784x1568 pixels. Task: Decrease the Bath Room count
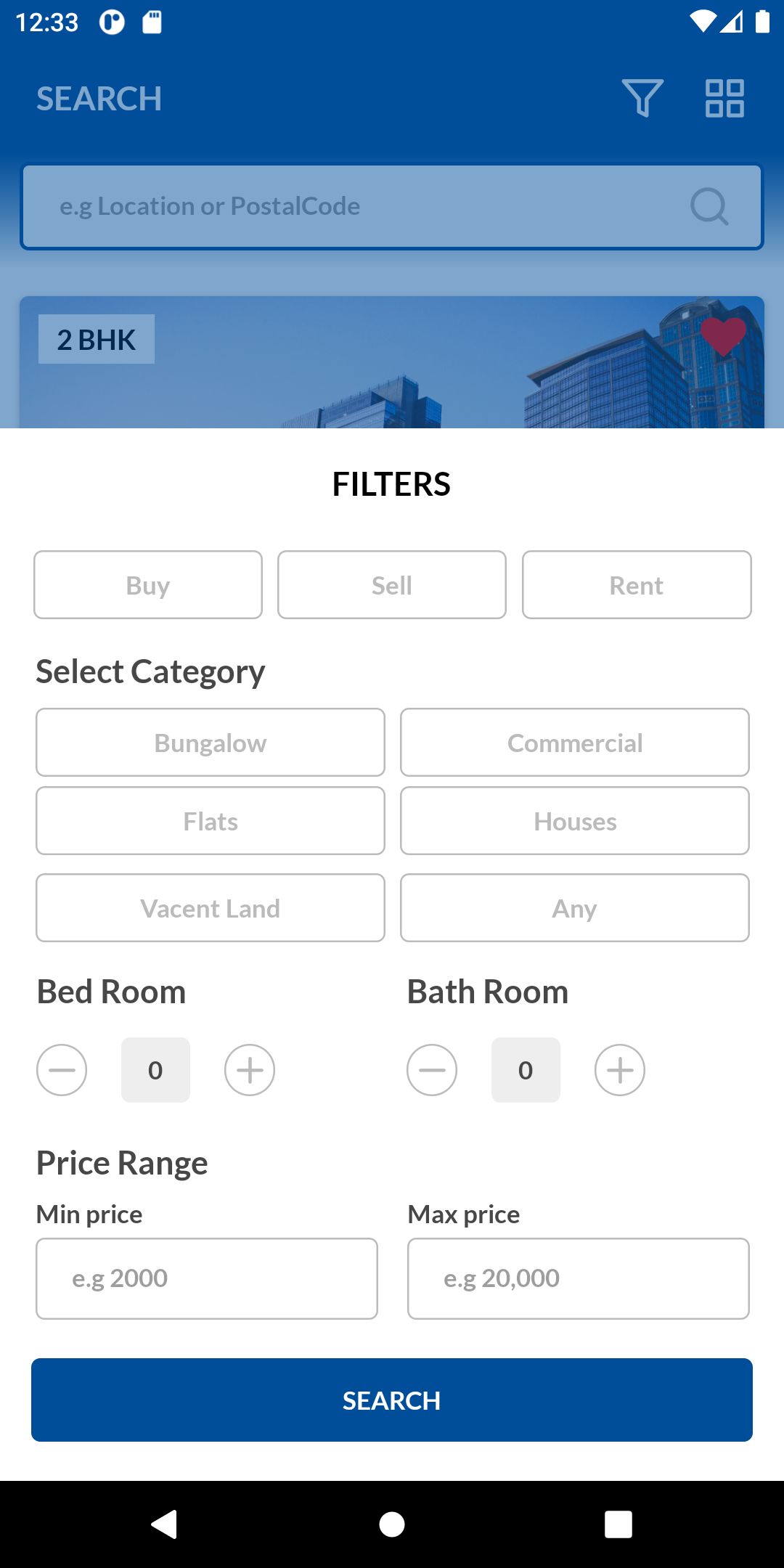pyautogui.click(x=432, y=1070)
